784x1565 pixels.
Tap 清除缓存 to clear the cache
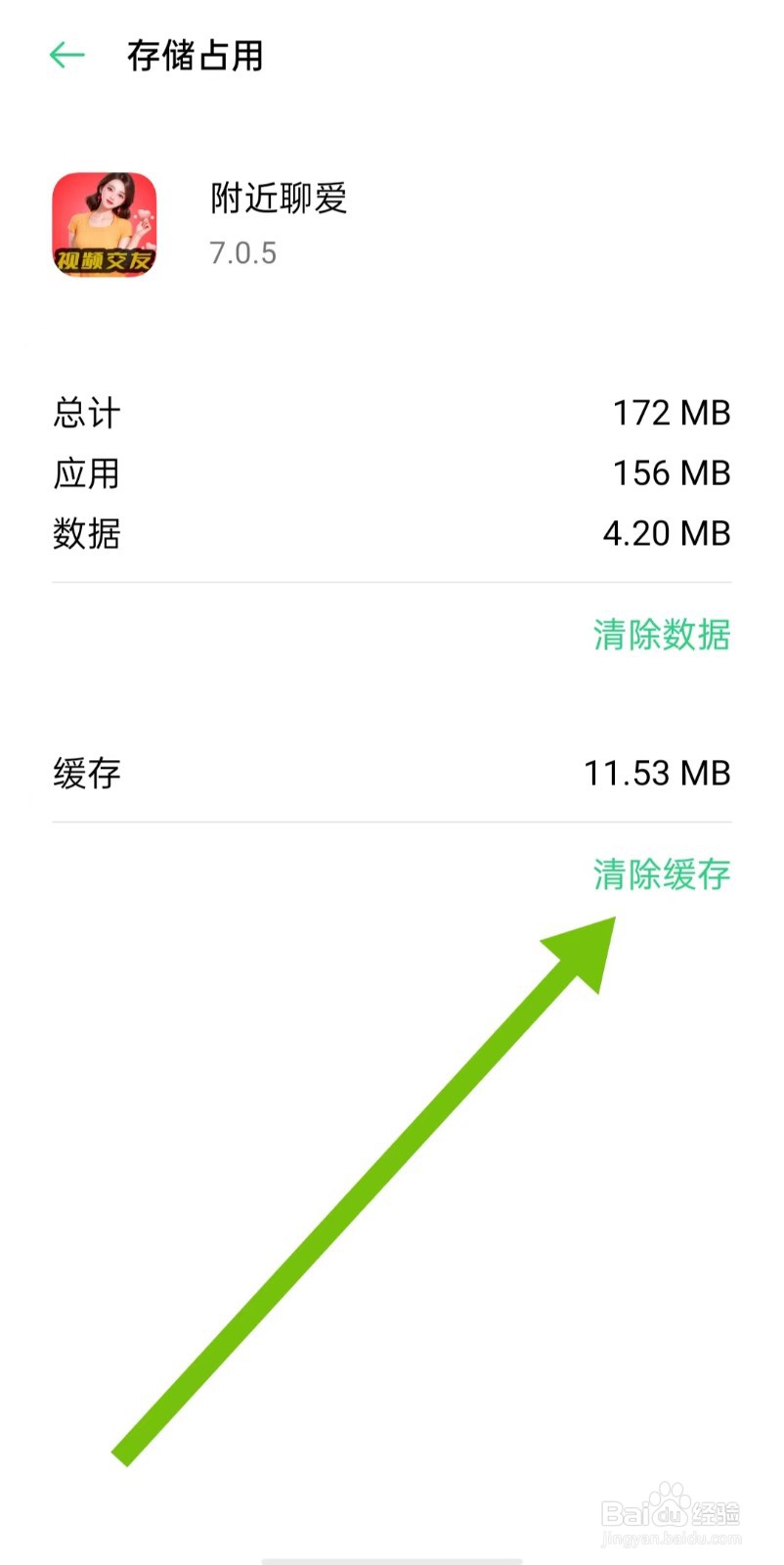(x=662, y=875)
